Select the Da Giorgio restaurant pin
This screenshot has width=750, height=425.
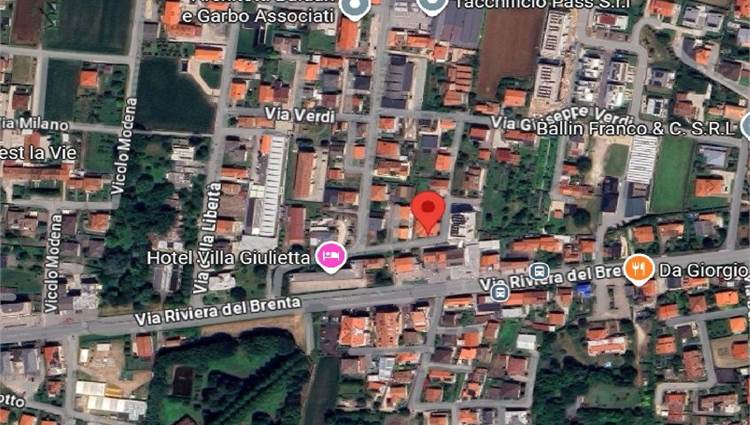point(638,268)
